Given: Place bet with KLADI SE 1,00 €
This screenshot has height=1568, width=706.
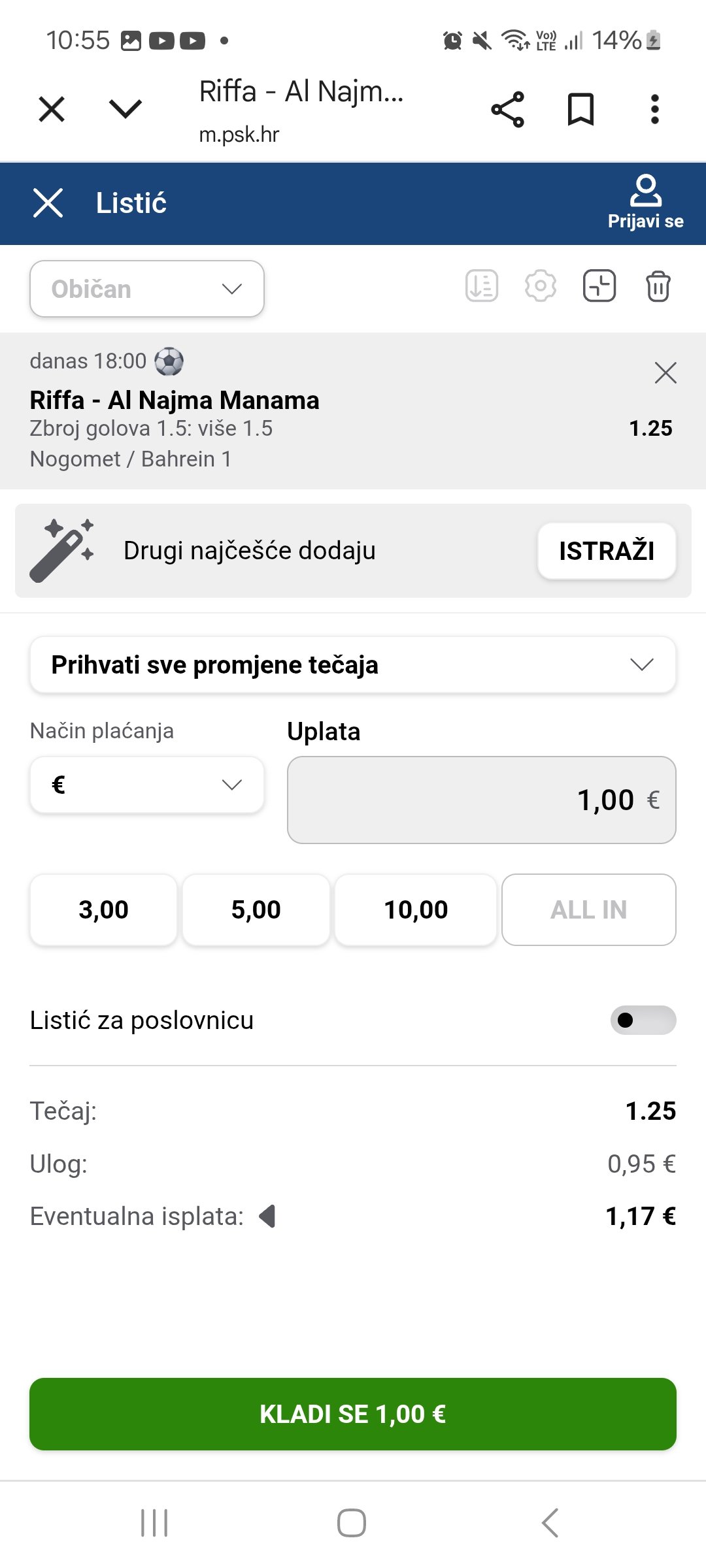Looking at the screenshot, I should 353,1414.
